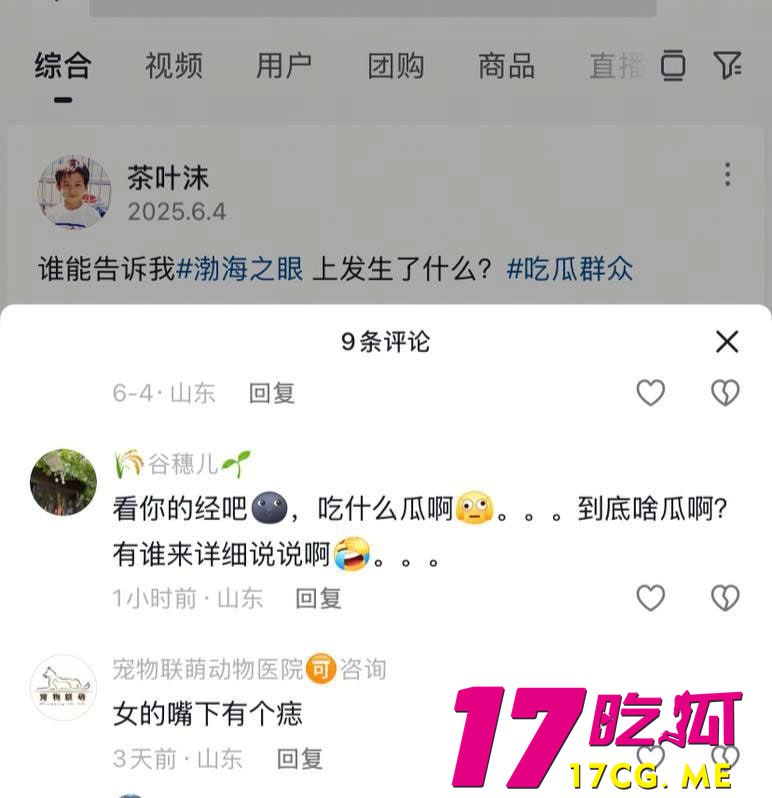772x798 pixels.
Task: Dislike the comment posted on 6-4
Action: 724,393
